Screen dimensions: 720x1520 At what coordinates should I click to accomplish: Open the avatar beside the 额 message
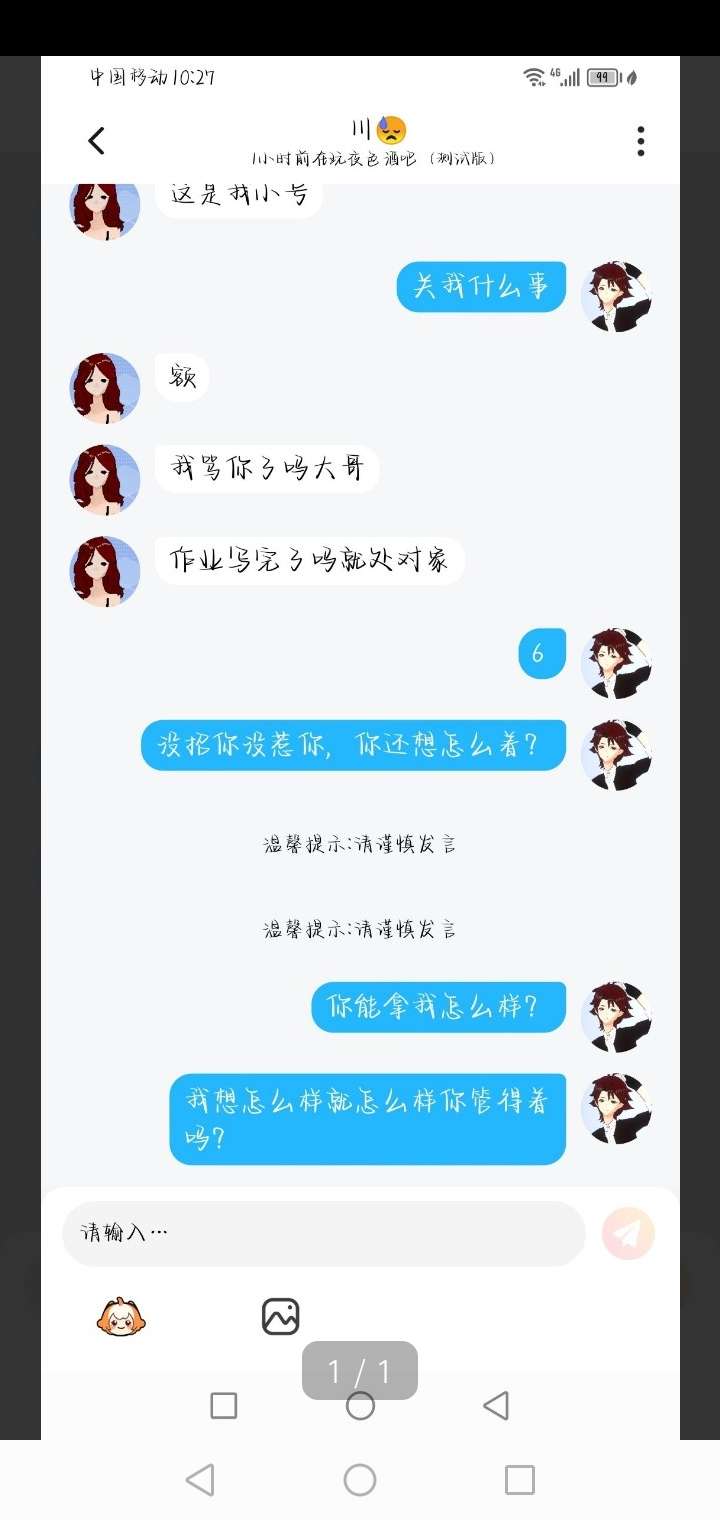coord(105,387)
